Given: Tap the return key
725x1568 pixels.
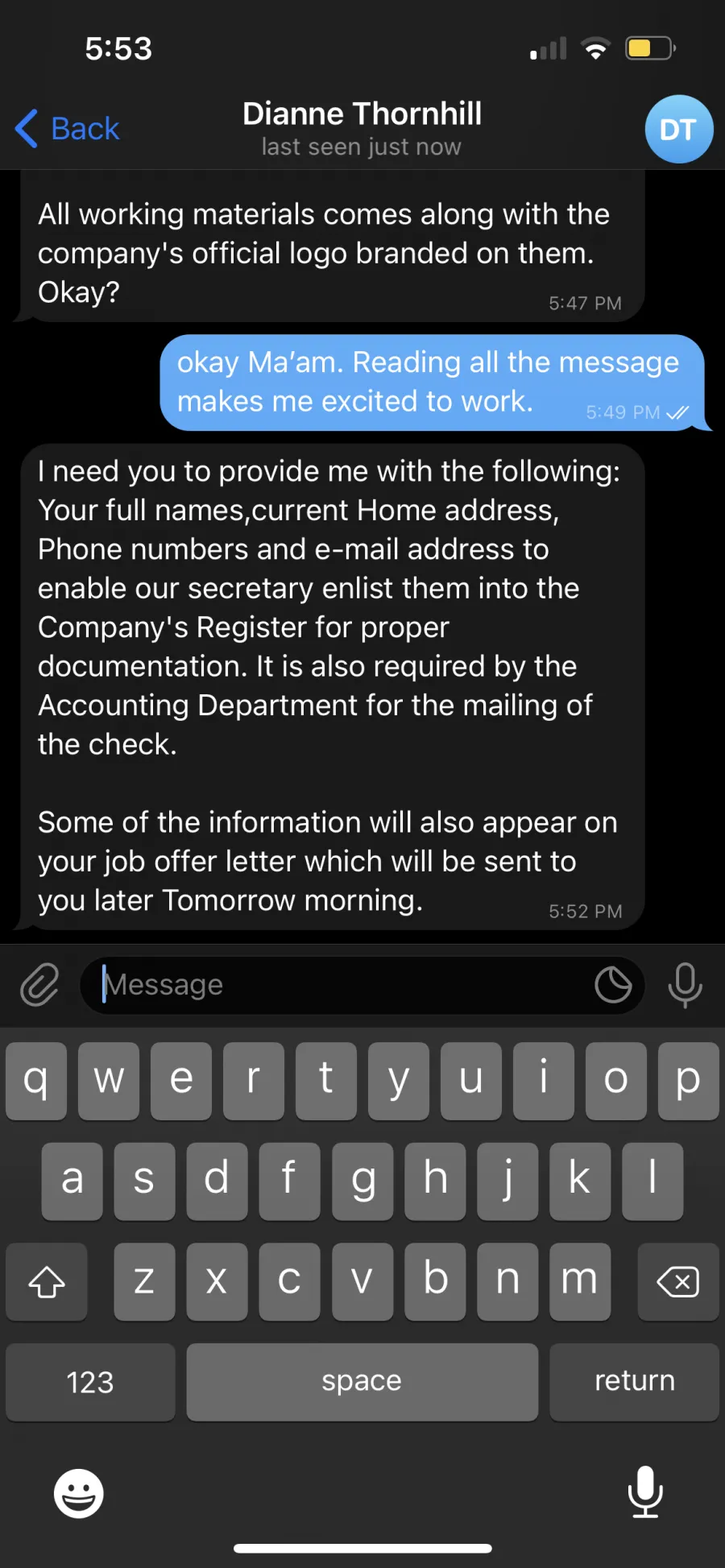Looking at the screenshot, I should pyautogui.click(x=634, y=1382).
